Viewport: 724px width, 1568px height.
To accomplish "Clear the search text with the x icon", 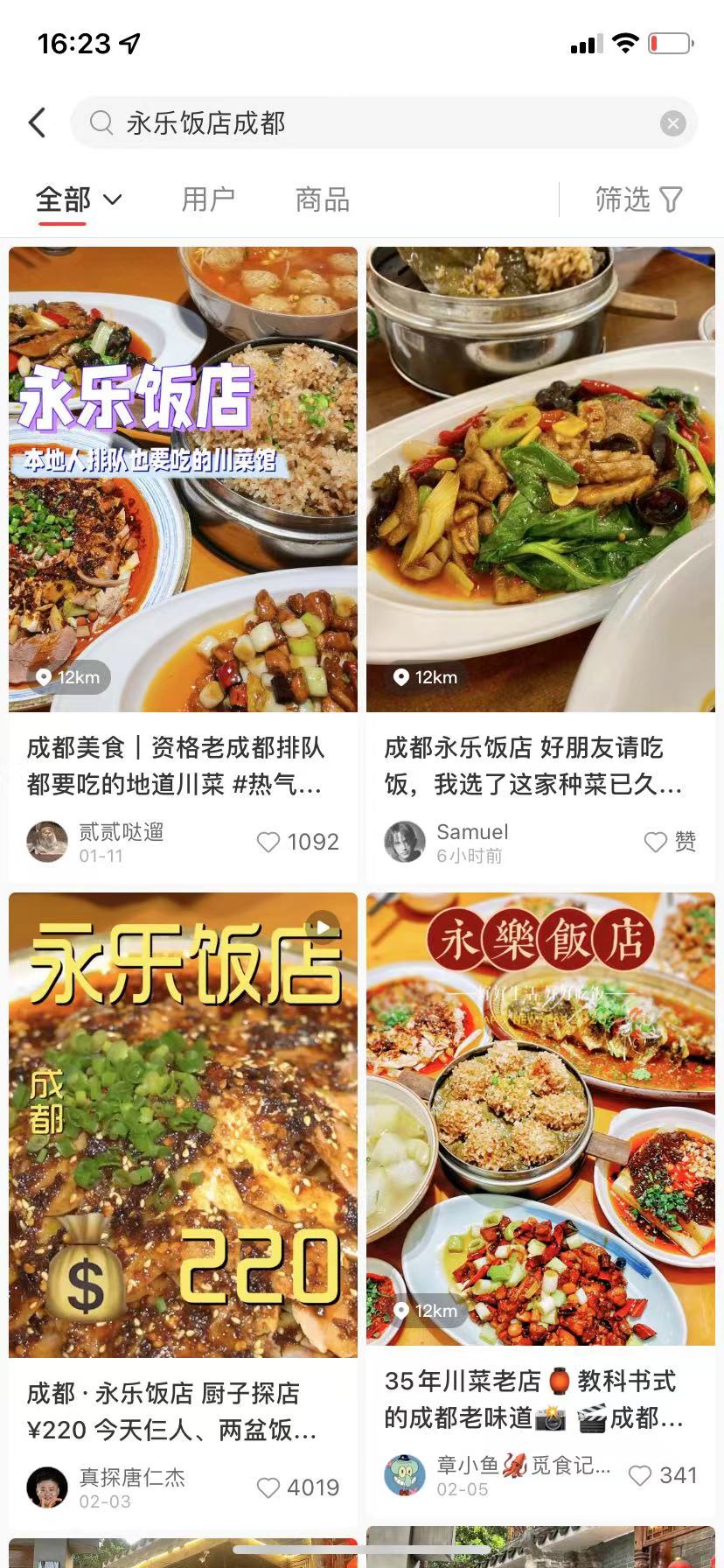I will tap(672, 122).
